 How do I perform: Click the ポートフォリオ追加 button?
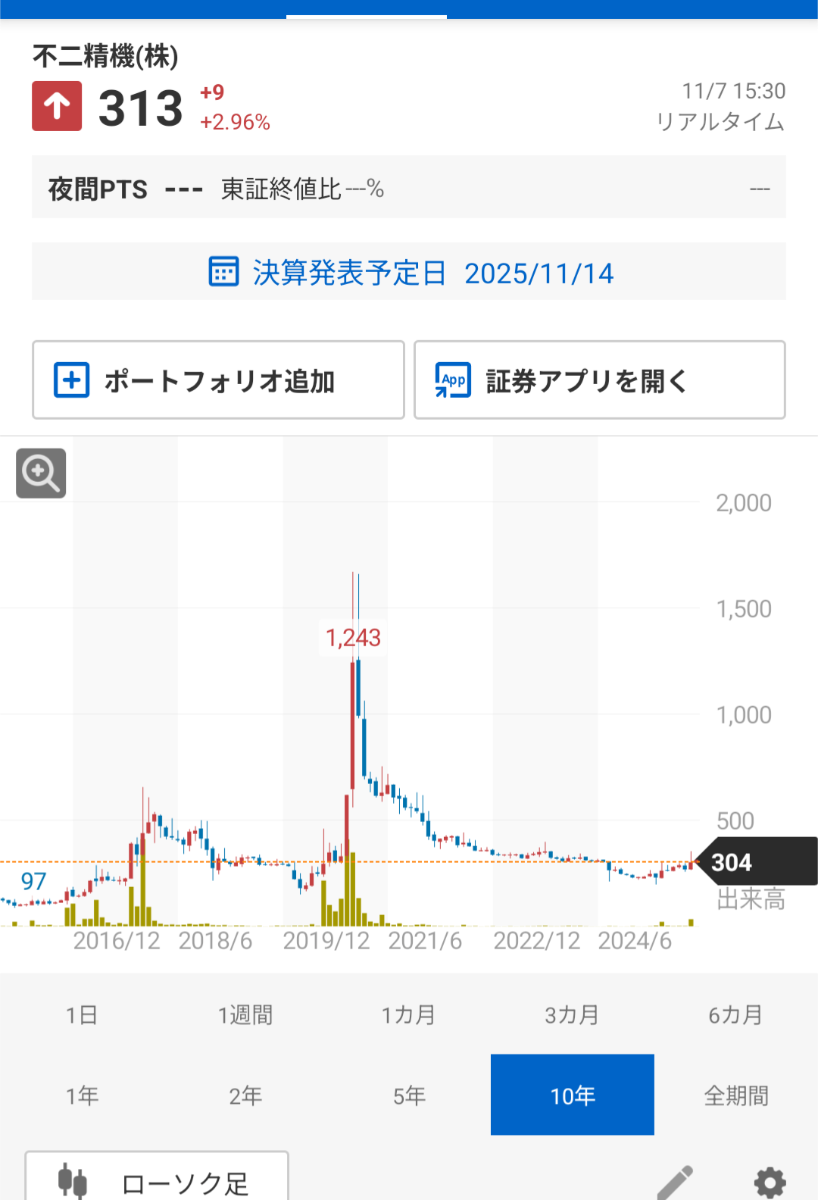pos(218,380)
